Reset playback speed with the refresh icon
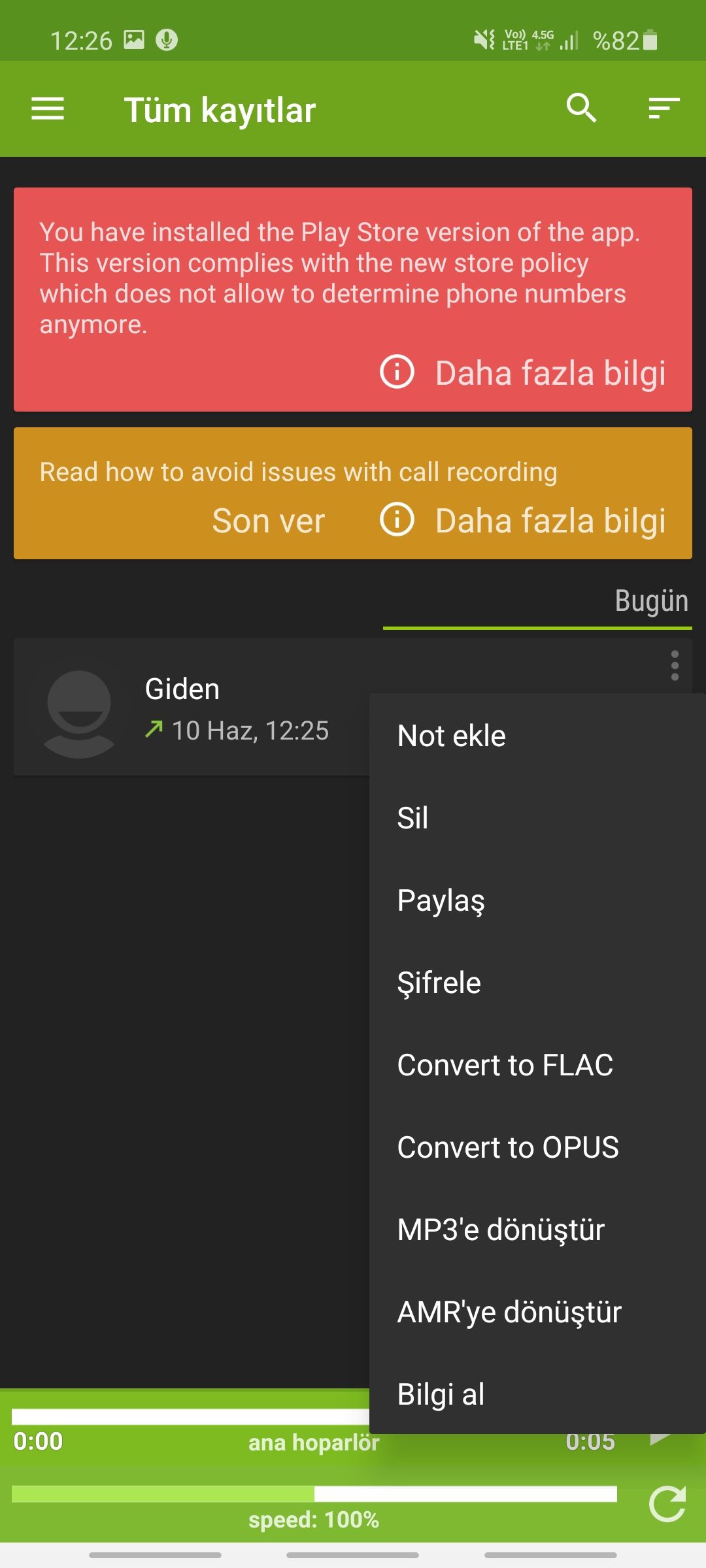Image resolution: width=706 pixels, height=1568 pixels. click(x=667, y=1504)
